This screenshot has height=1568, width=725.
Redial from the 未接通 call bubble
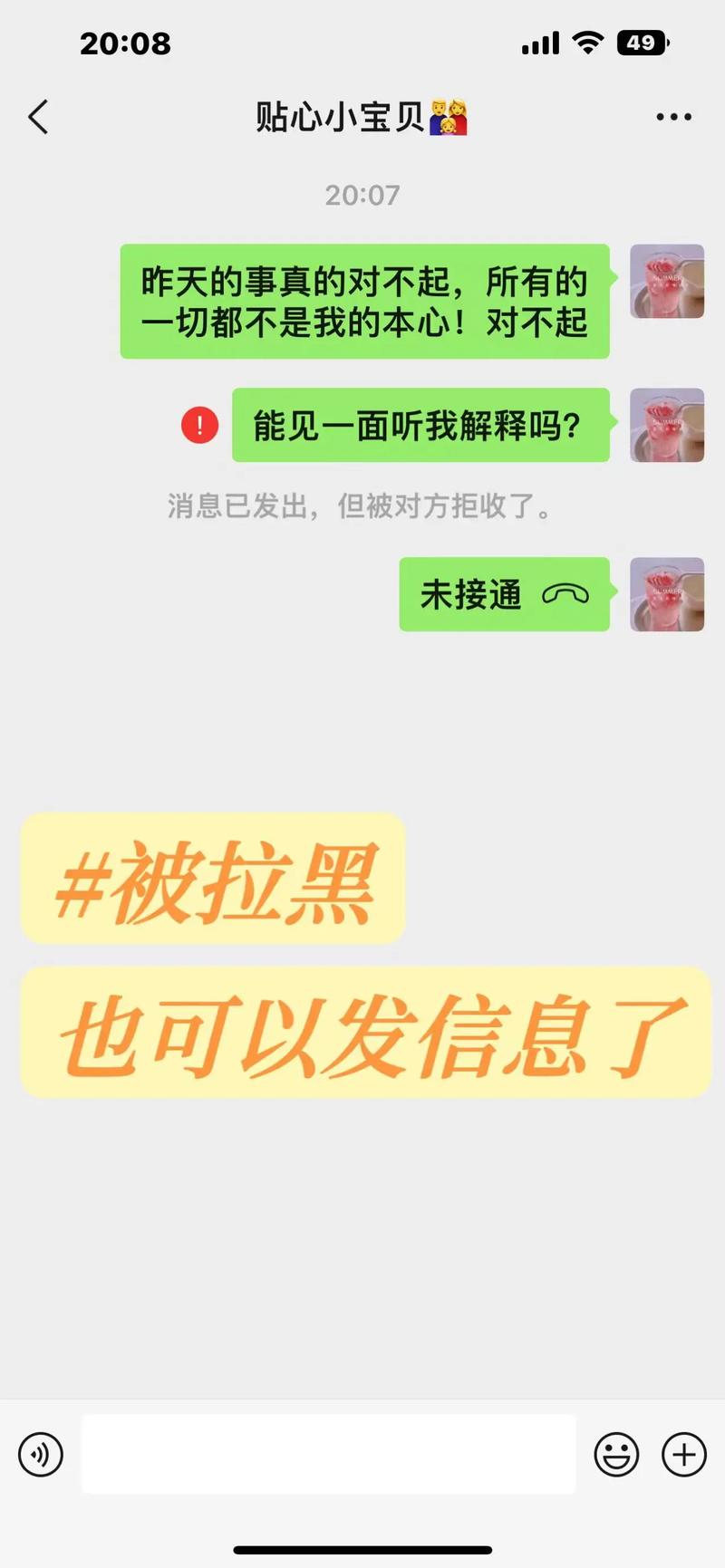[504, 594]
